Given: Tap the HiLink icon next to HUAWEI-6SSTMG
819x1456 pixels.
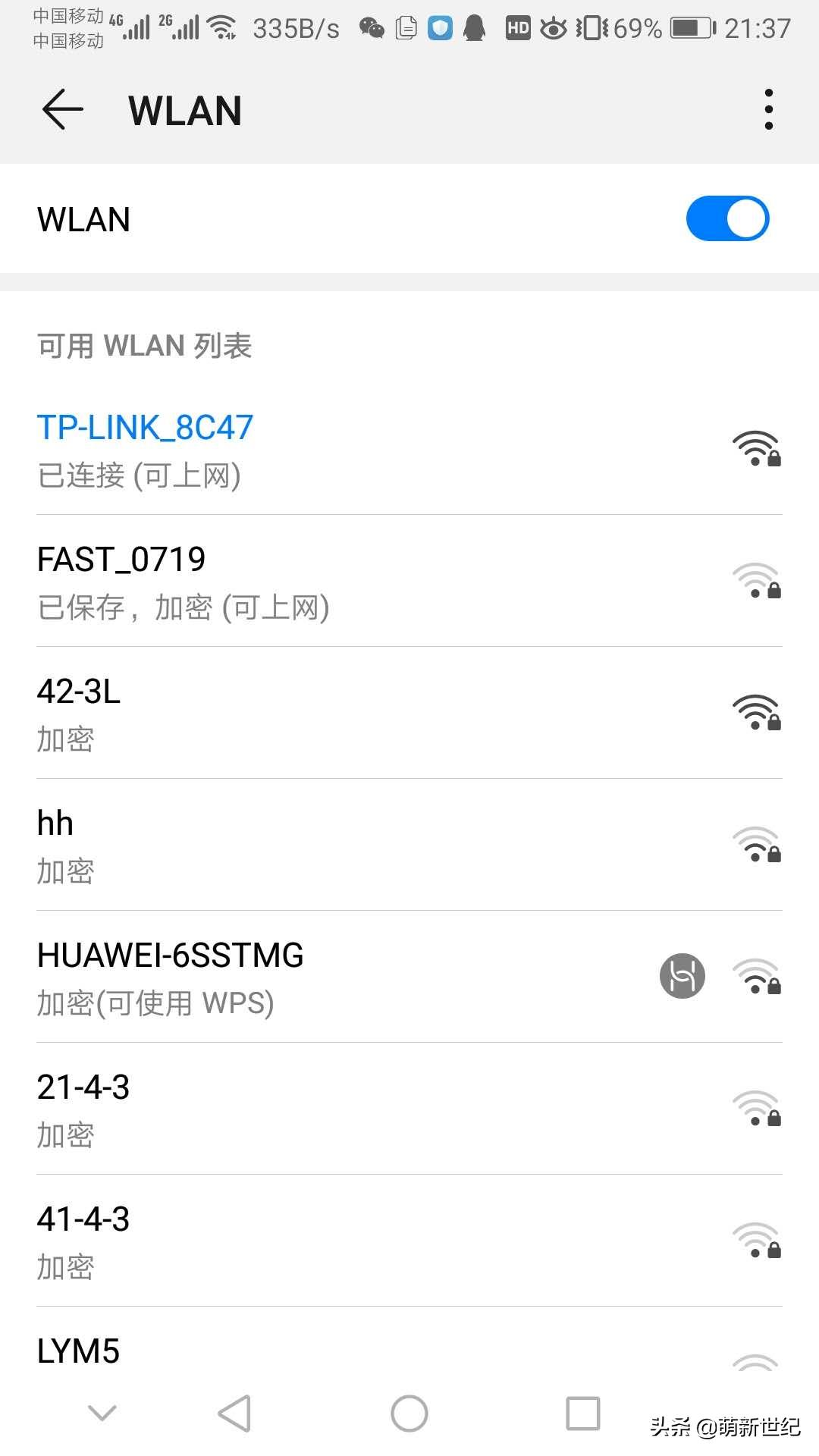Looking at the screenshot, I should point(681,976).
